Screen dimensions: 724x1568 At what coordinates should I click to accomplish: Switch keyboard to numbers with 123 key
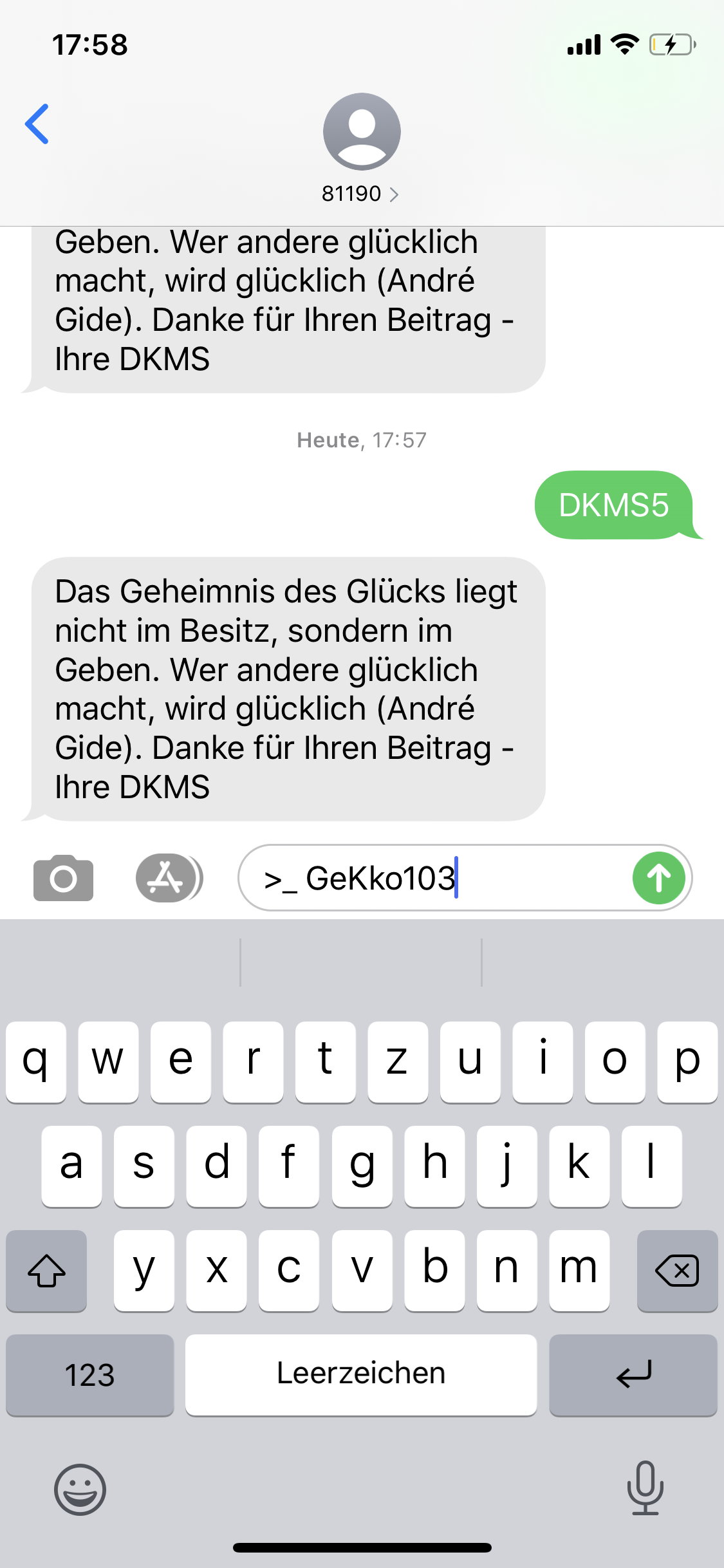pyautogui.click(x=90, y=1375)
